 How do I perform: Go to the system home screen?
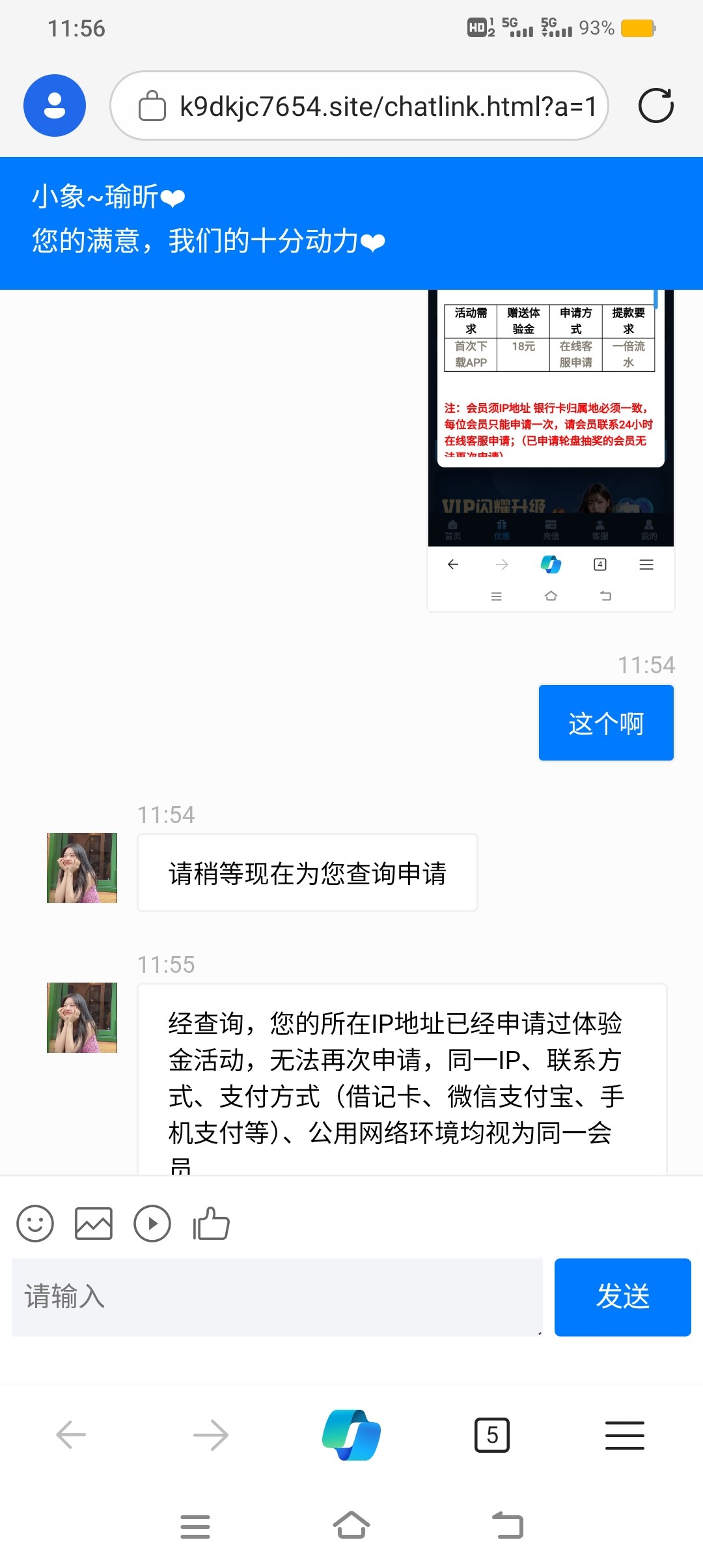(351, 1526)
